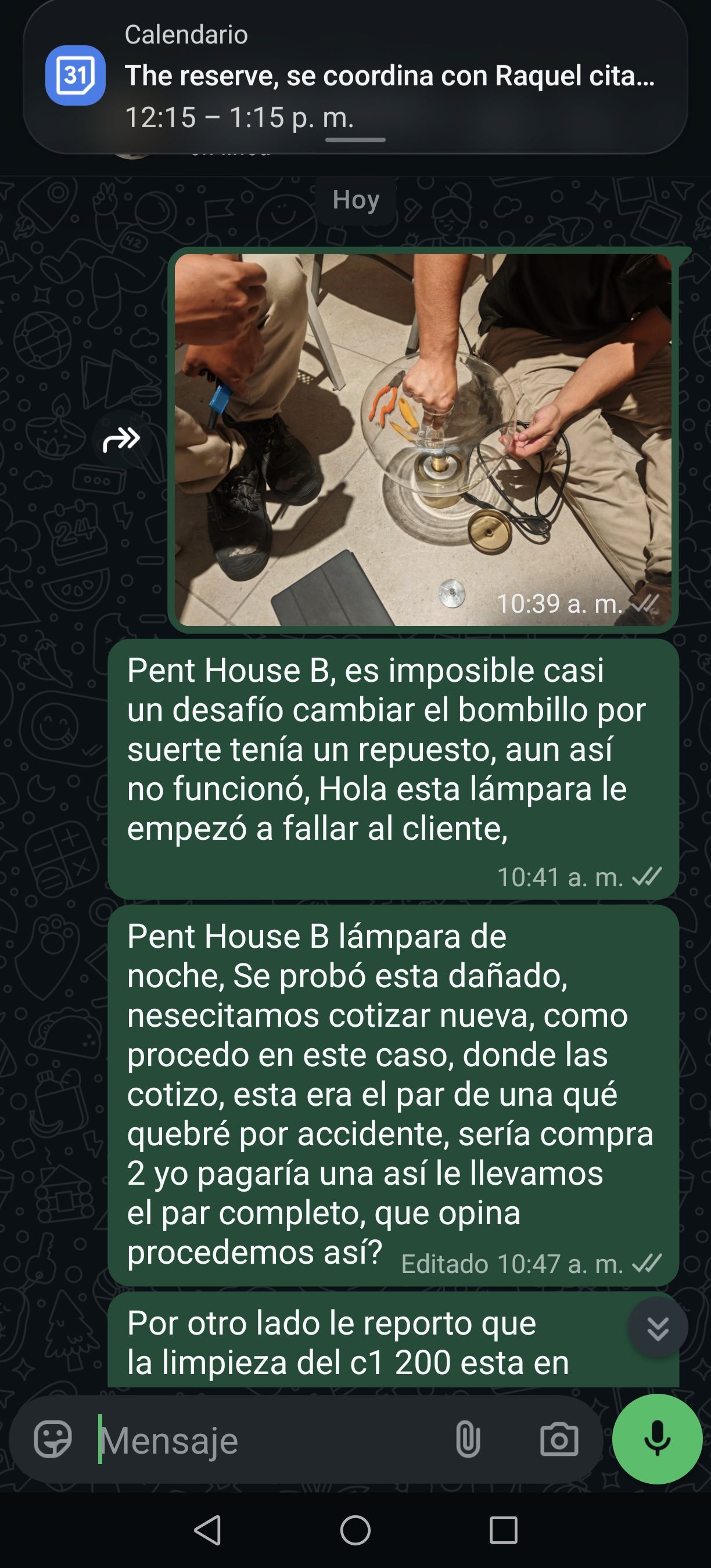Go to the home screen
The width and height of the screenshot is (711, 1568).
(x=355, y=1530)
